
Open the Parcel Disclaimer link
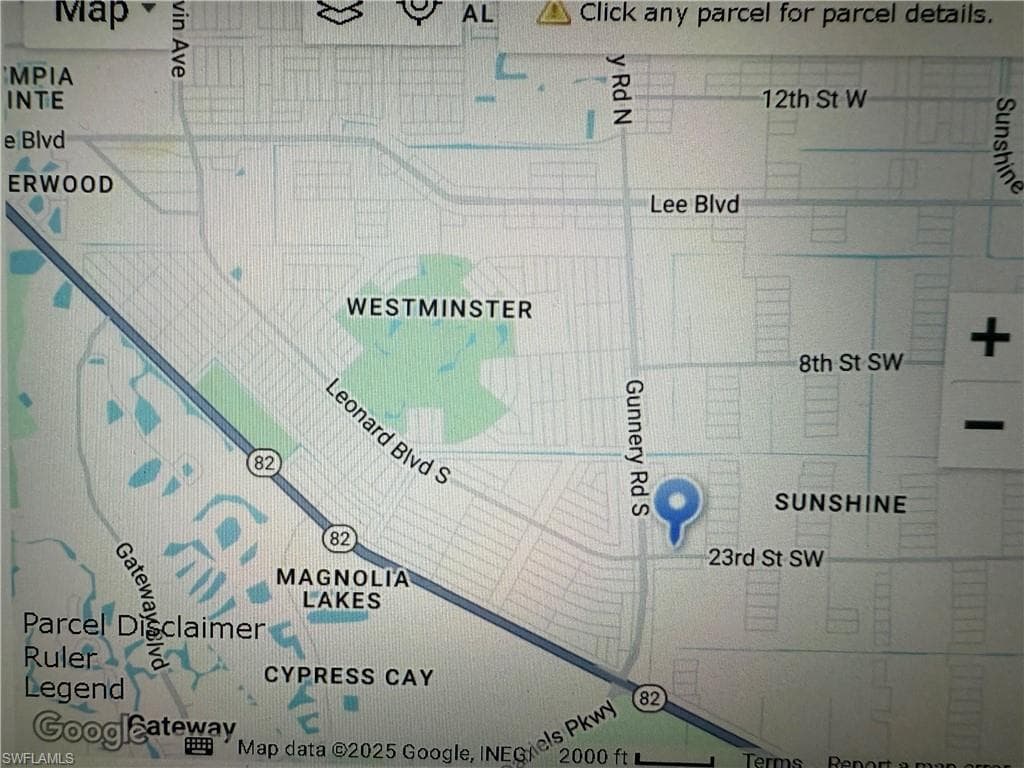coord(144,627)
